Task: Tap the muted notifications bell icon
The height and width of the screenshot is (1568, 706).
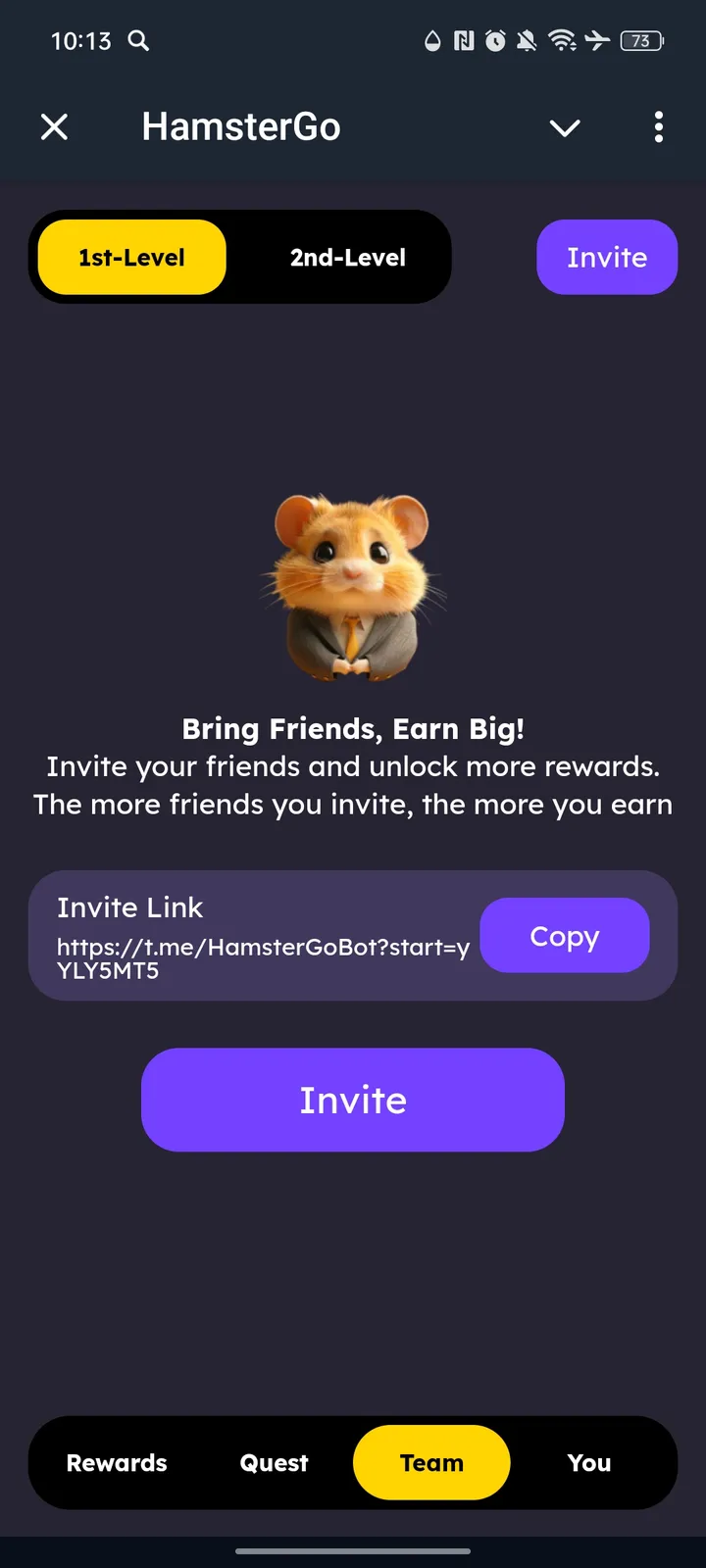Action: [528, 41]
